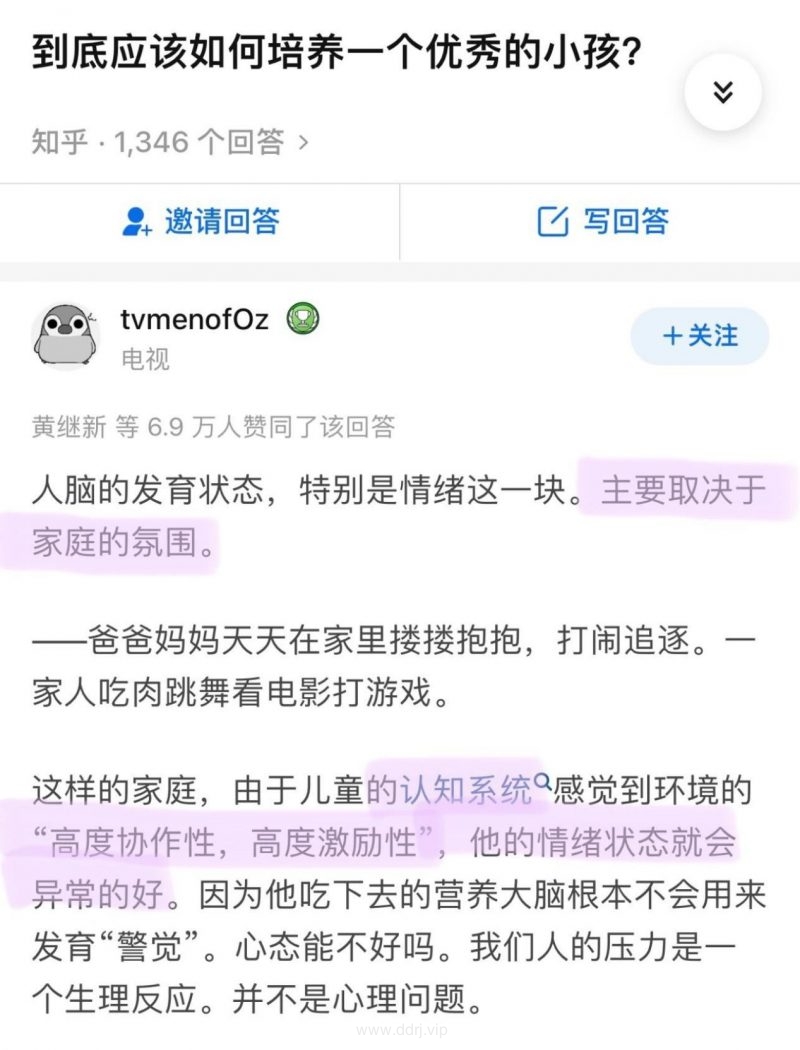This screenshot has height=1050, width=800.
Task: Tap 邀请回答 to invite answers
Action: (200, 221)
